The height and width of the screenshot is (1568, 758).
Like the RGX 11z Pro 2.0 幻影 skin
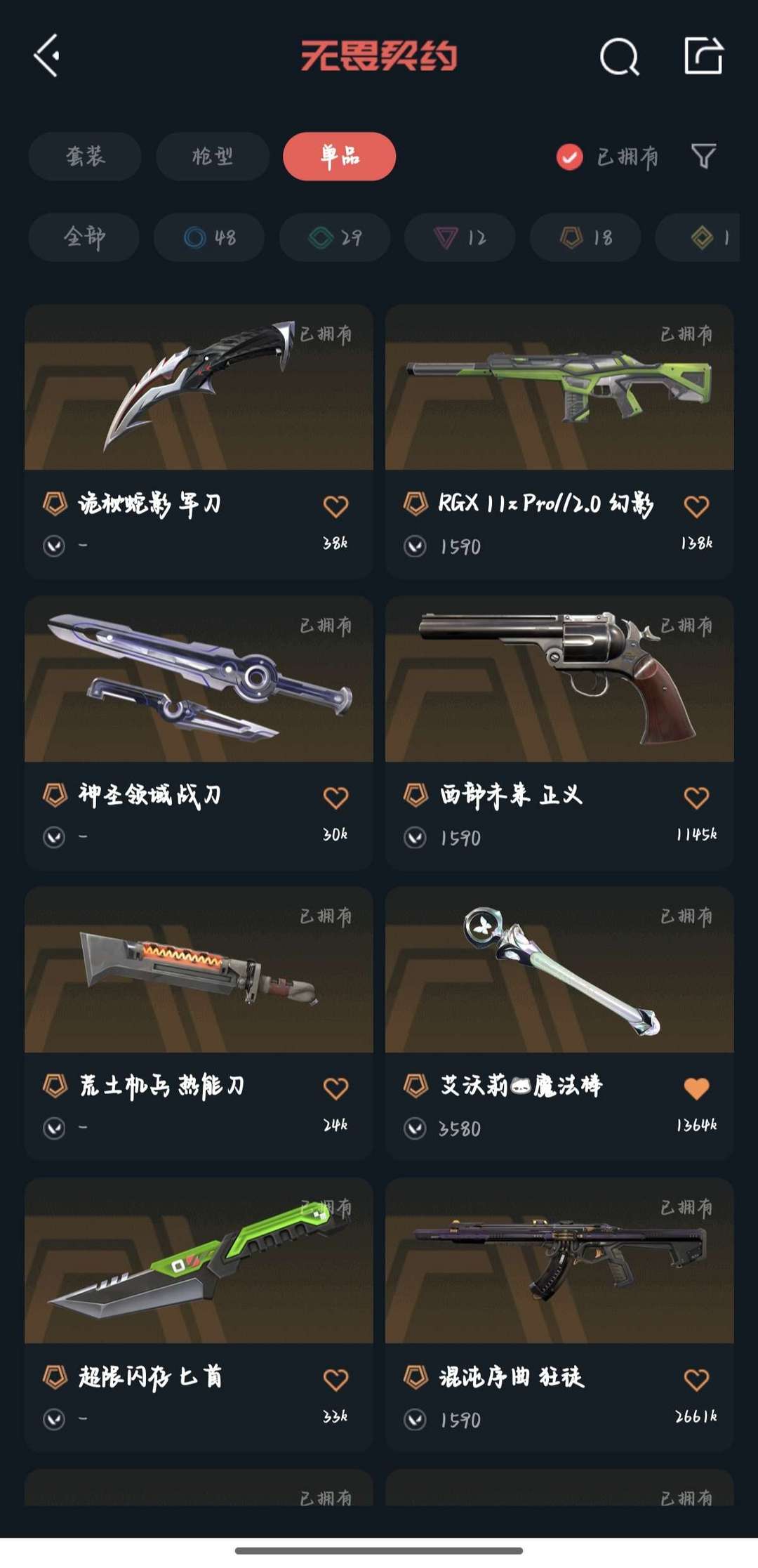pos(696,506)
